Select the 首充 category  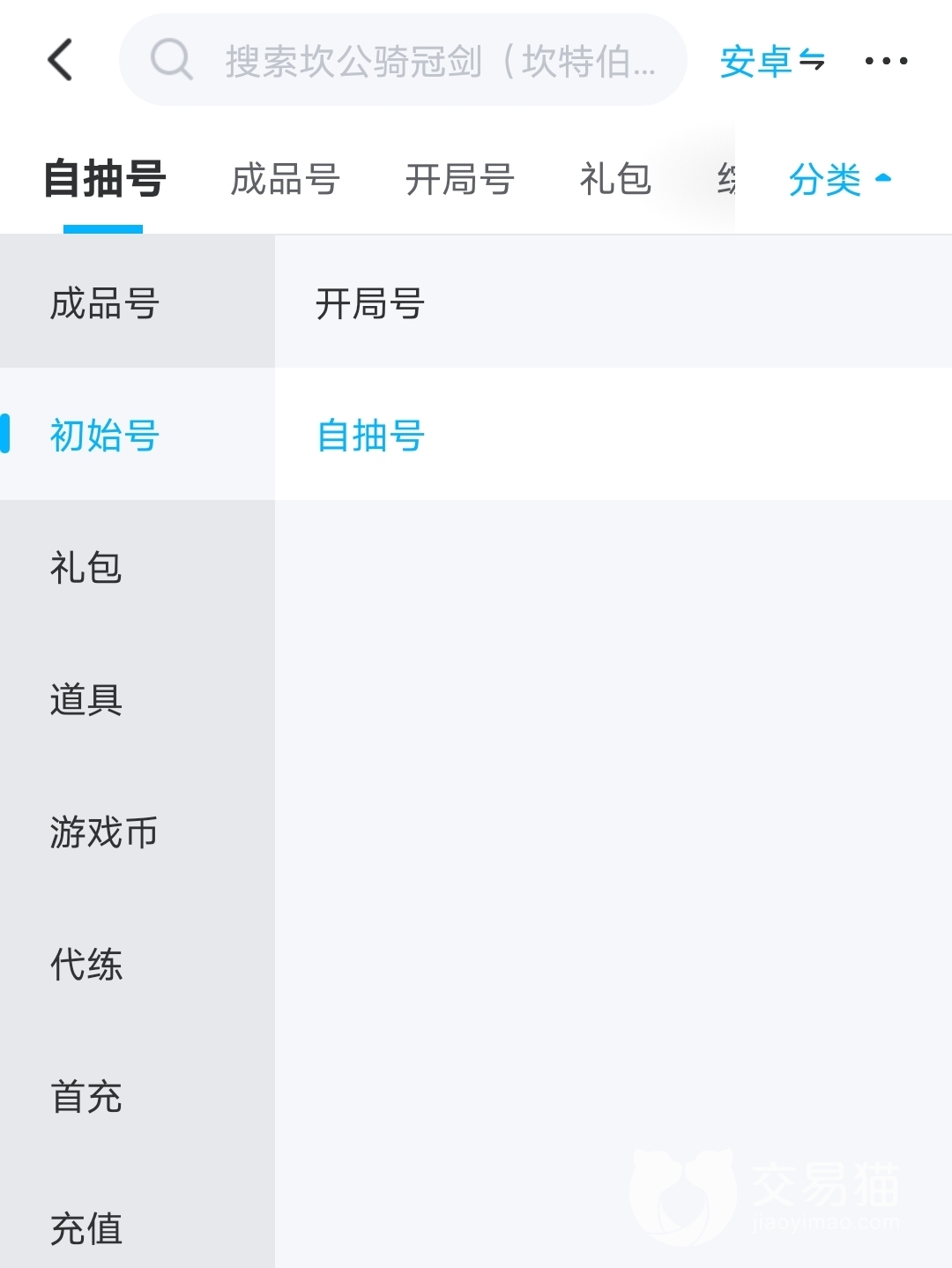point(86,1096)
